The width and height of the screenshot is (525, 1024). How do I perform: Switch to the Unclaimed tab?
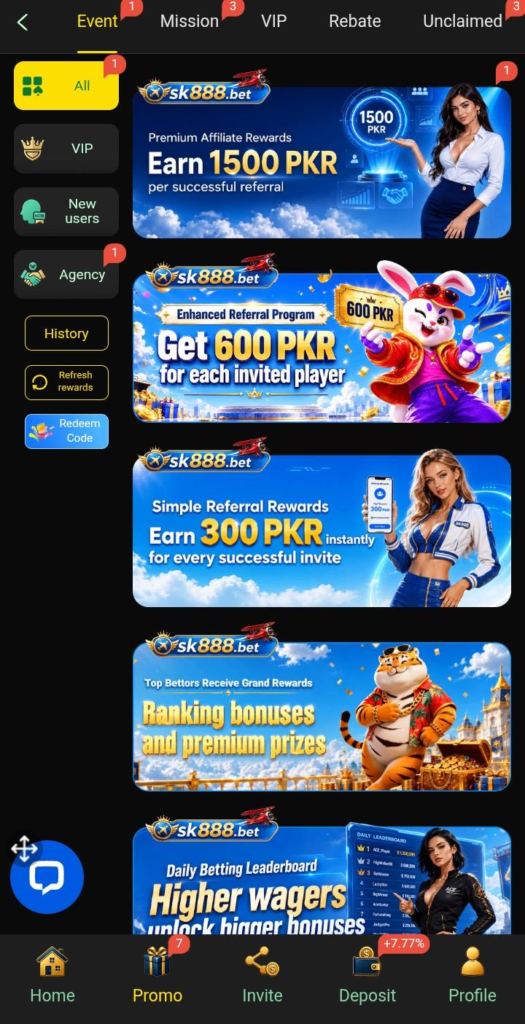point(462,21)
